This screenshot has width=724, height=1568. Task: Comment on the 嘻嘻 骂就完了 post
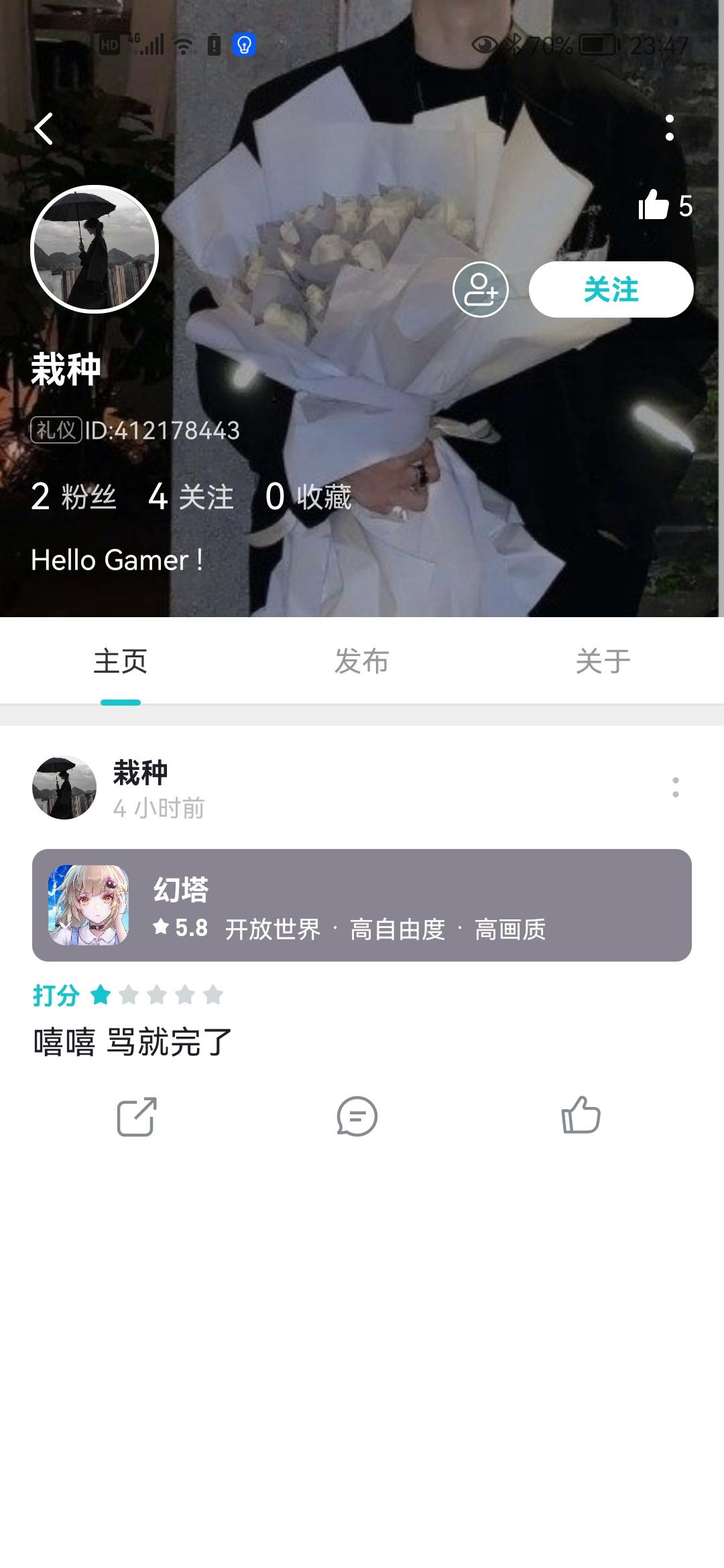point(357,1116)
